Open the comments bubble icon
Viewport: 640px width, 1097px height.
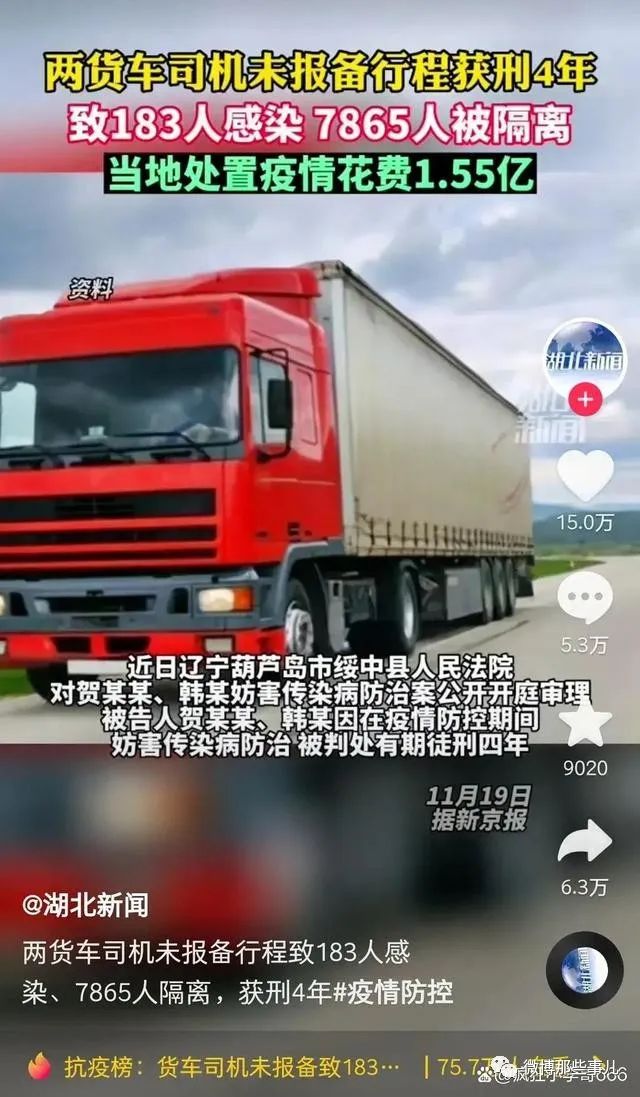point(585,597)
